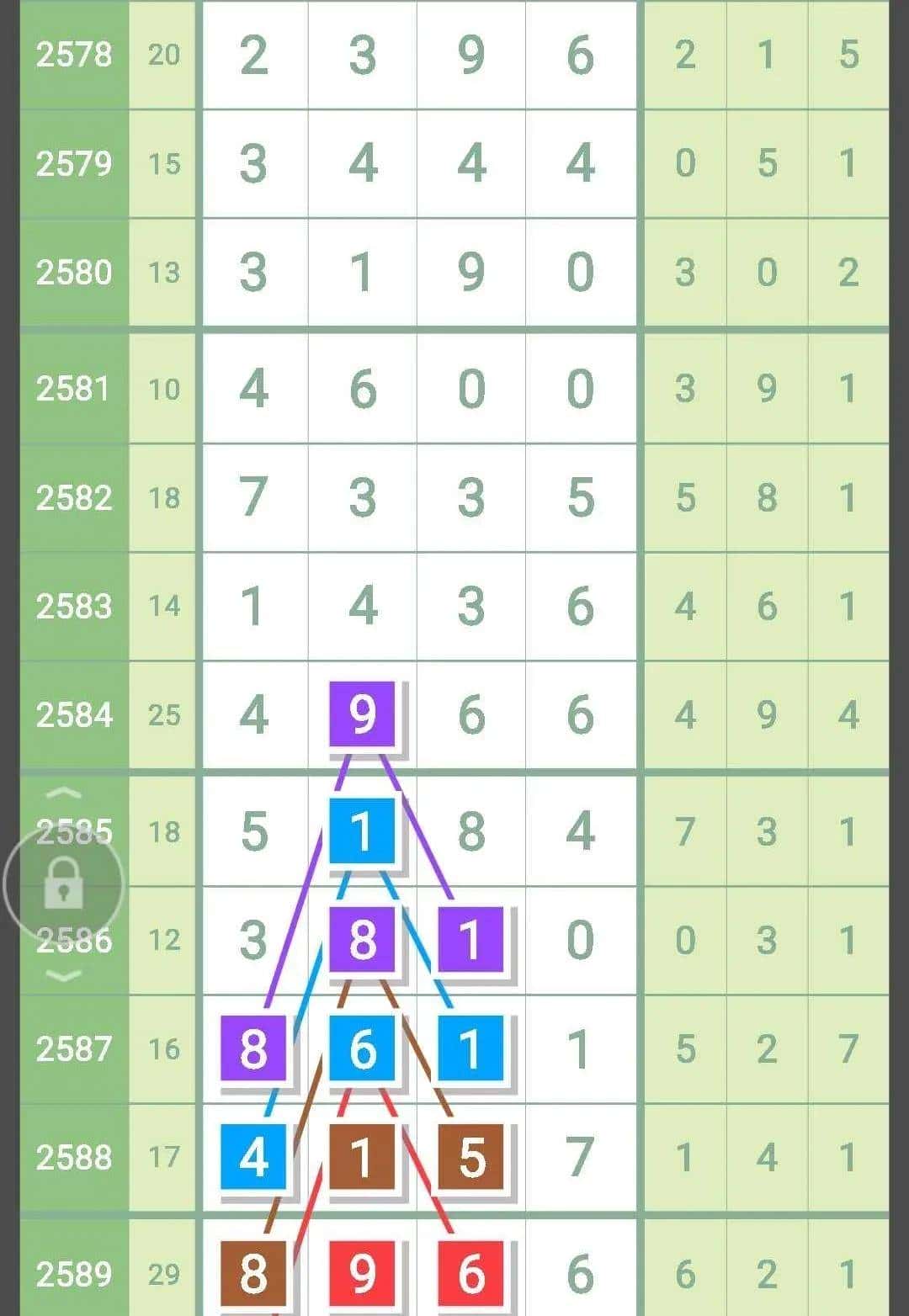Screen dimensions: 909x1316
Task: Tap the brown 1 cell in row 2588
Action: pos(362,1156)
